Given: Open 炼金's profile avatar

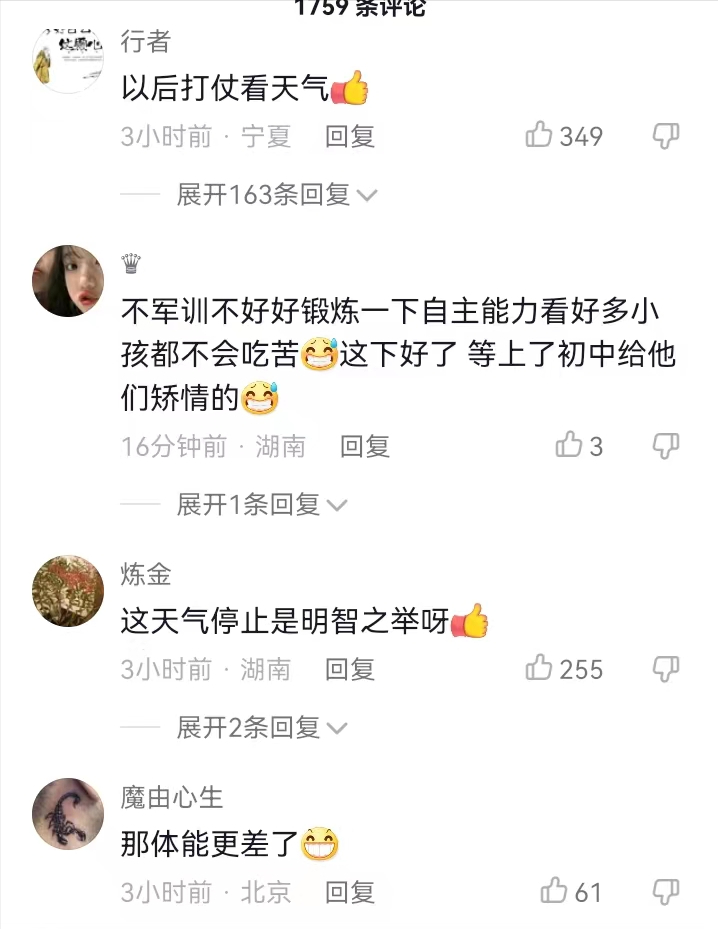Looking at the screenshot, I should [68, 592].
